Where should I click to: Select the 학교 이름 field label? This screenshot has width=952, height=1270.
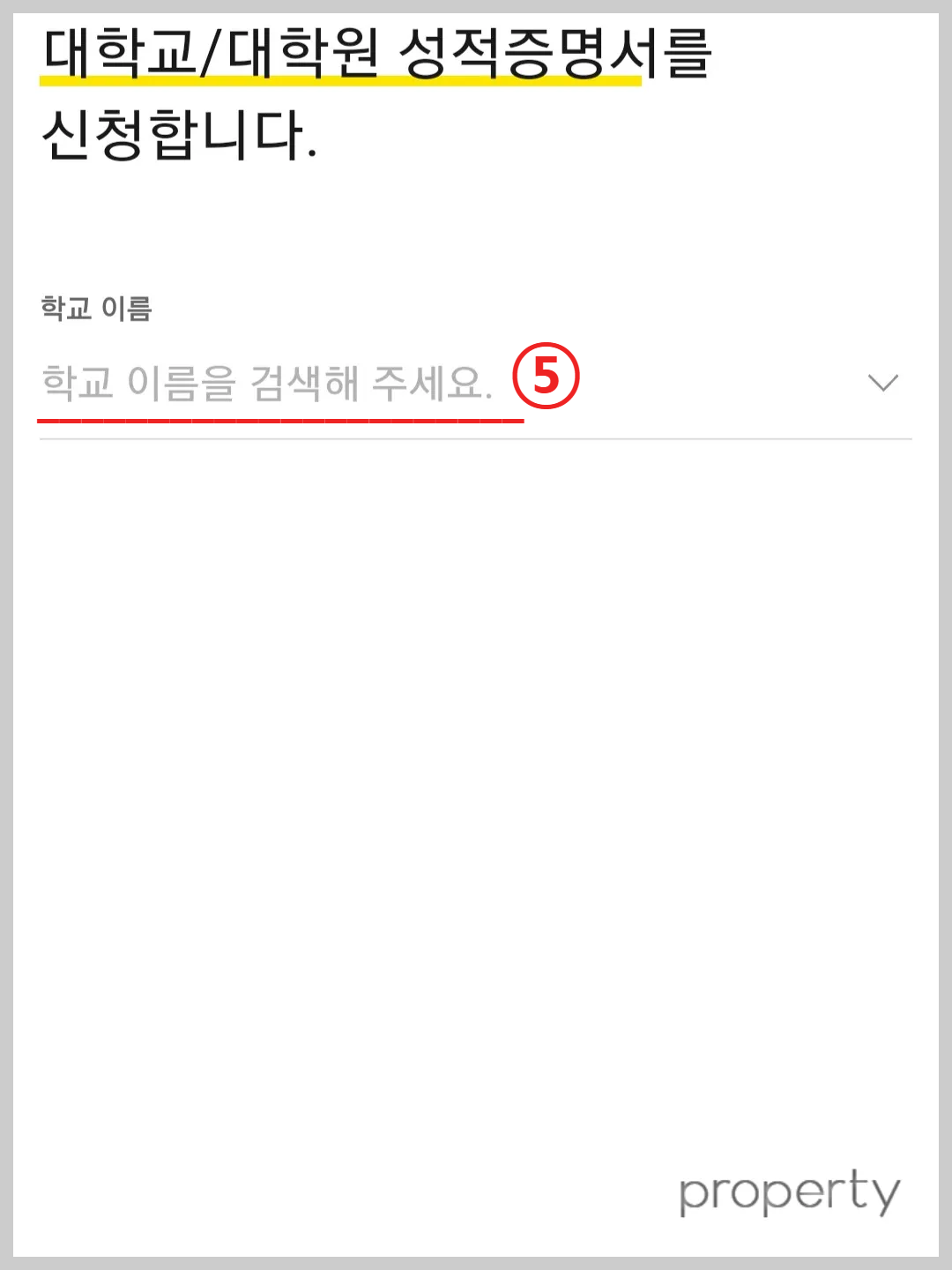(93, 307)
